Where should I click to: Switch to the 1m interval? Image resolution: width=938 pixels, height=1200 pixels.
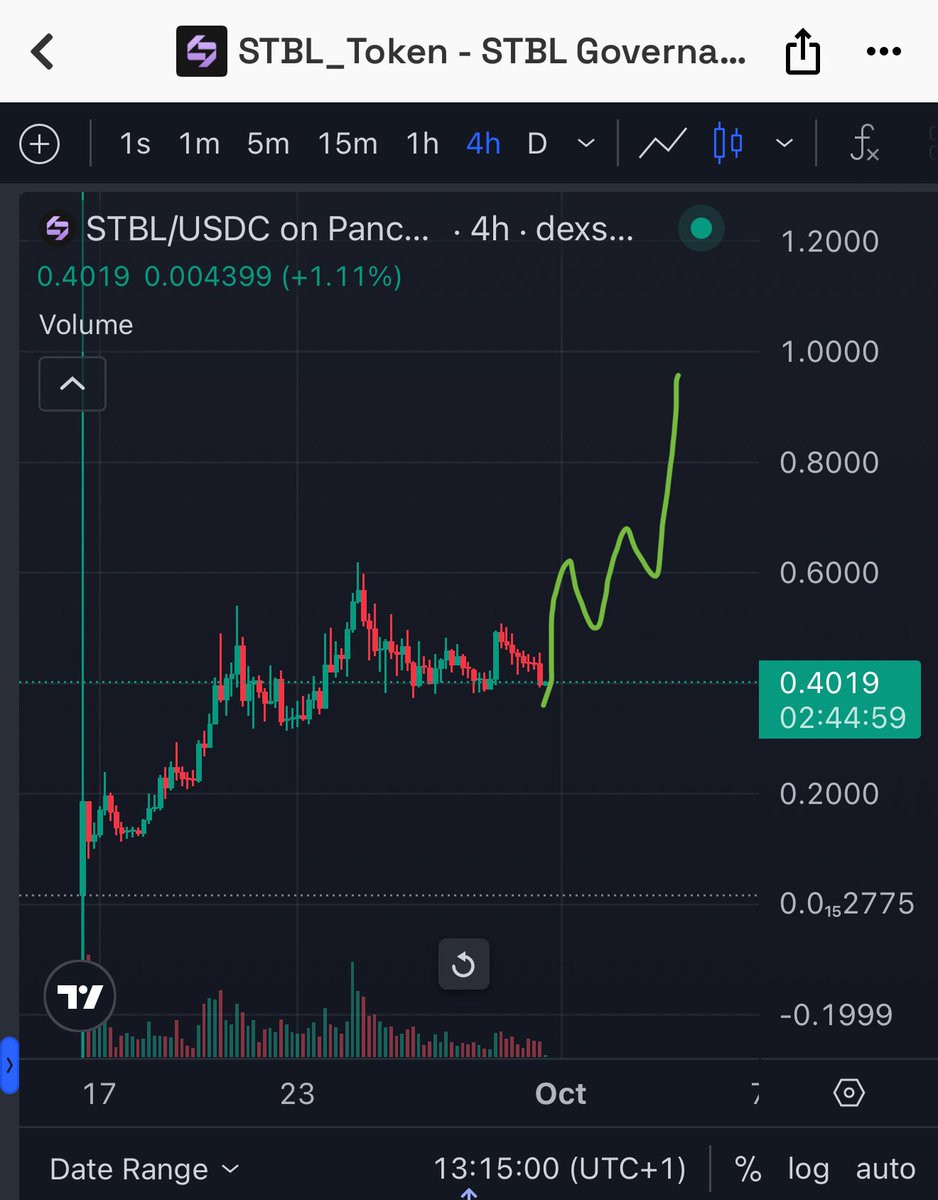tap(199, 144)
